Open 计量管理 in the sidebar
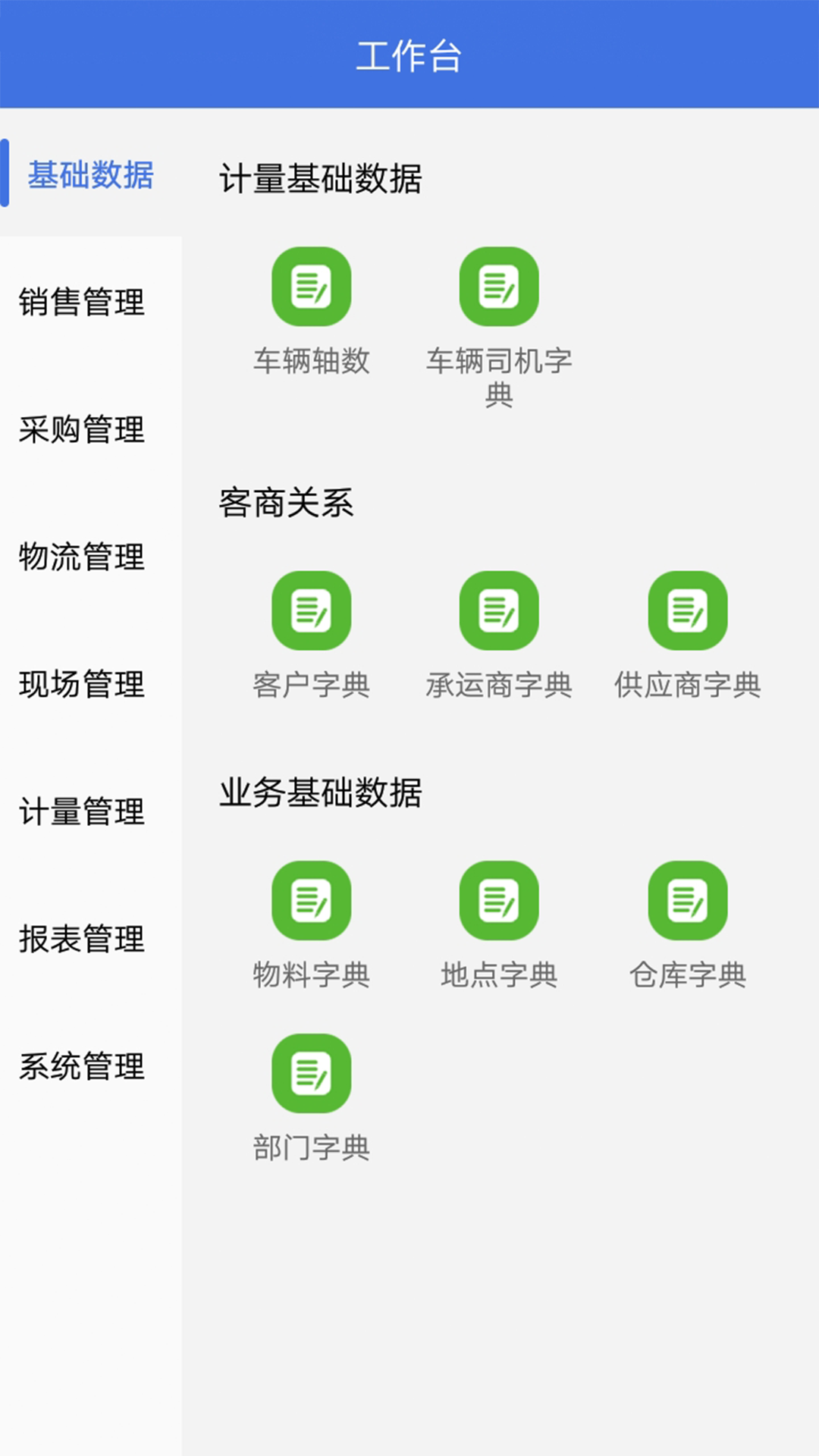Viewport: 819px width, 1456px height. click(x=82, y=811)
